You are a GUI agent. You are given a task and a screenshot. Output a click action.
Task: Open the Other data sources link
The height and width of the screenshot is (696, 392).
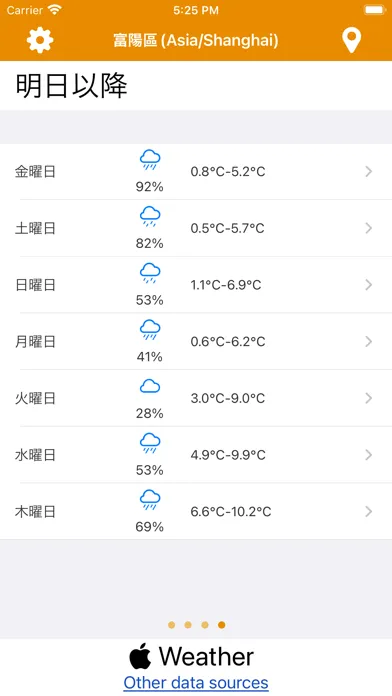(x=196, y=682)
